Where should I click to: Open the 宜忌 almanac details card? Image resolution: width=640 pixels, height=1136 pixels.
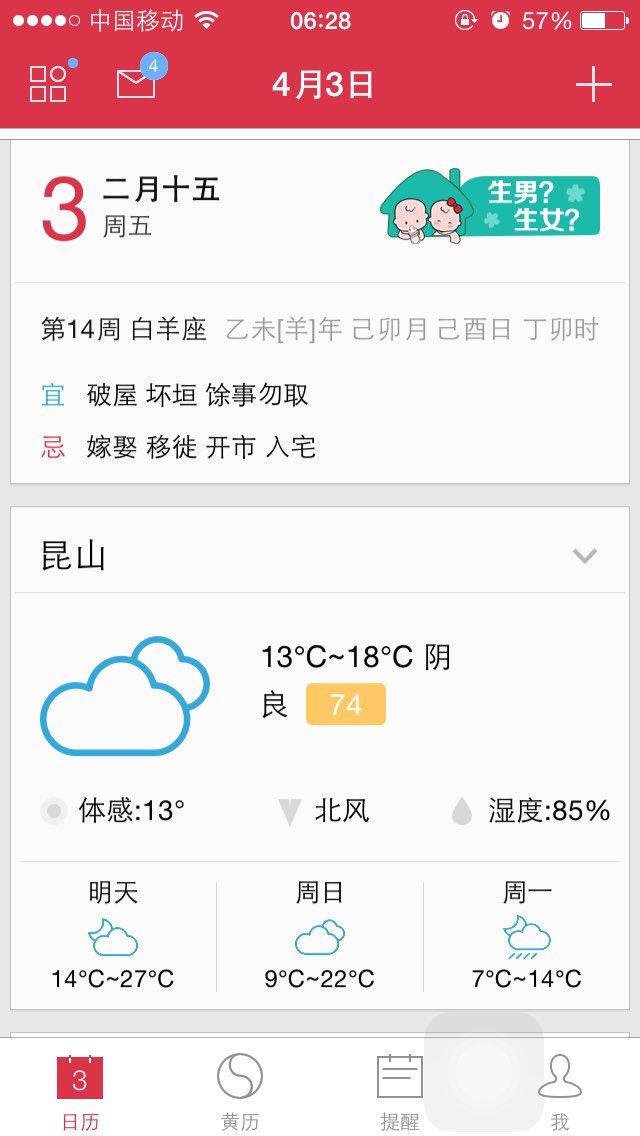[x=320, y=383]
